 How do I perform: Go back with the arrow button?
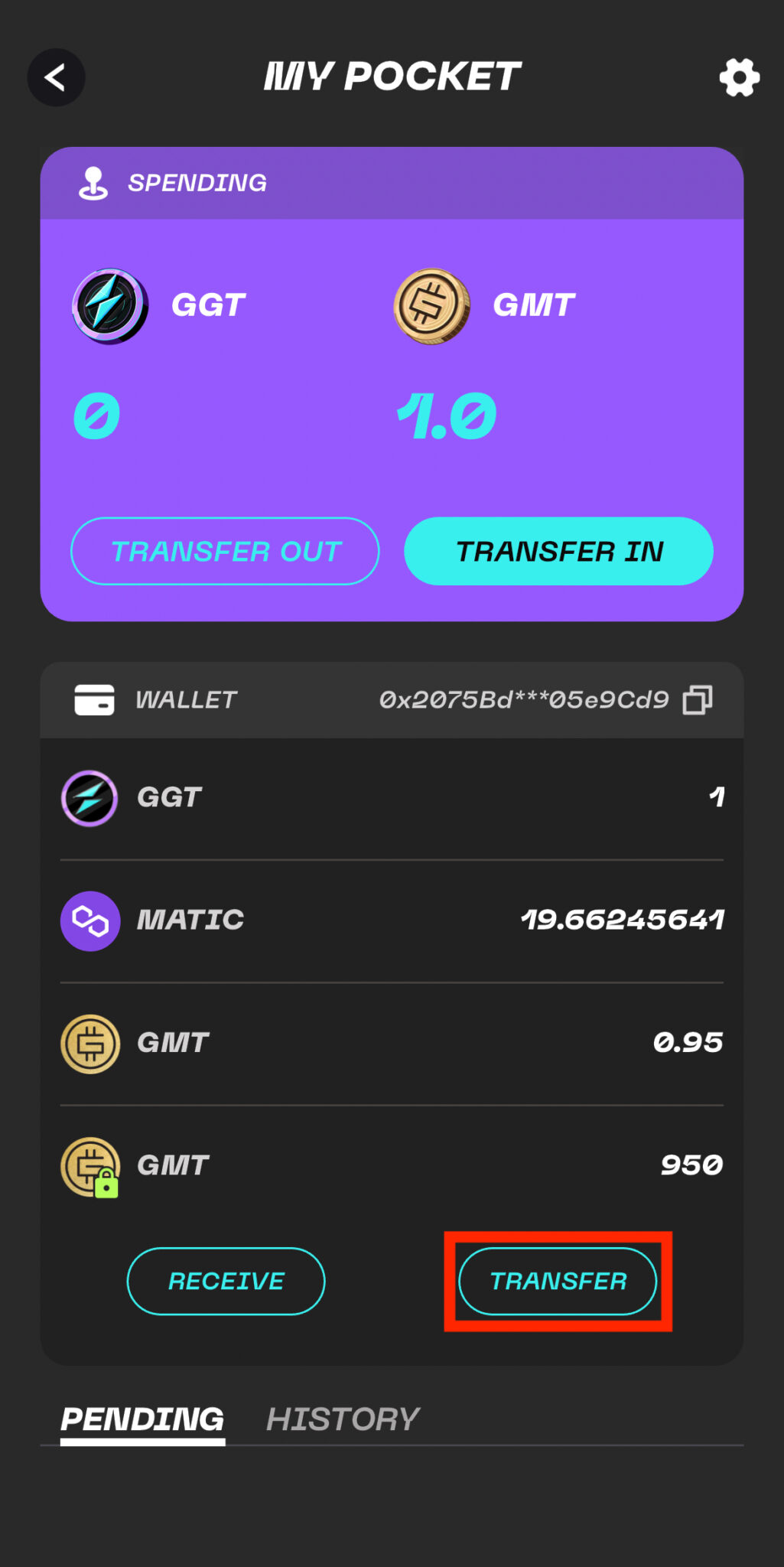click(x=55, y=77)
